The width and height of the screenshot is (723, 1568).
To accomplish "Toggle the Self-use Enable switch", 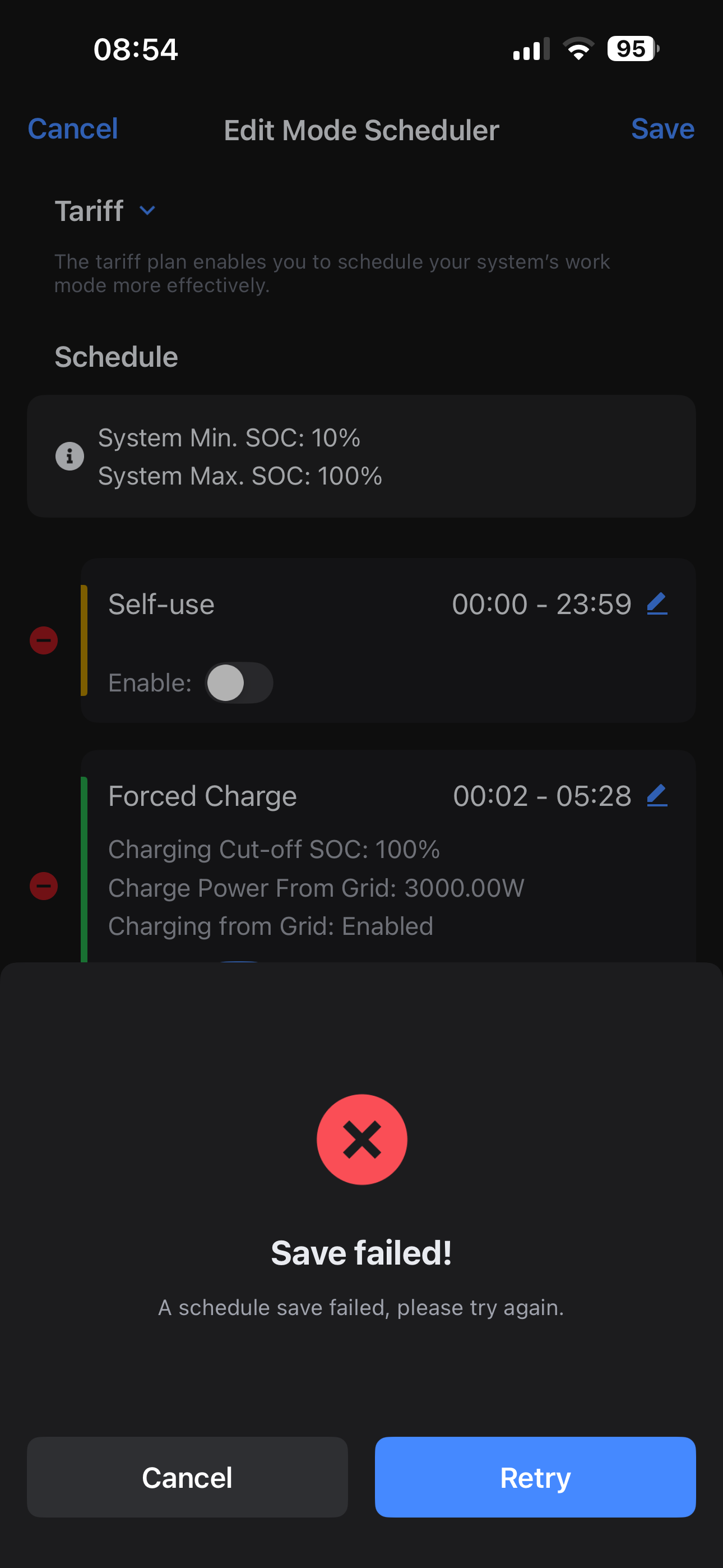I will [239, 682].
